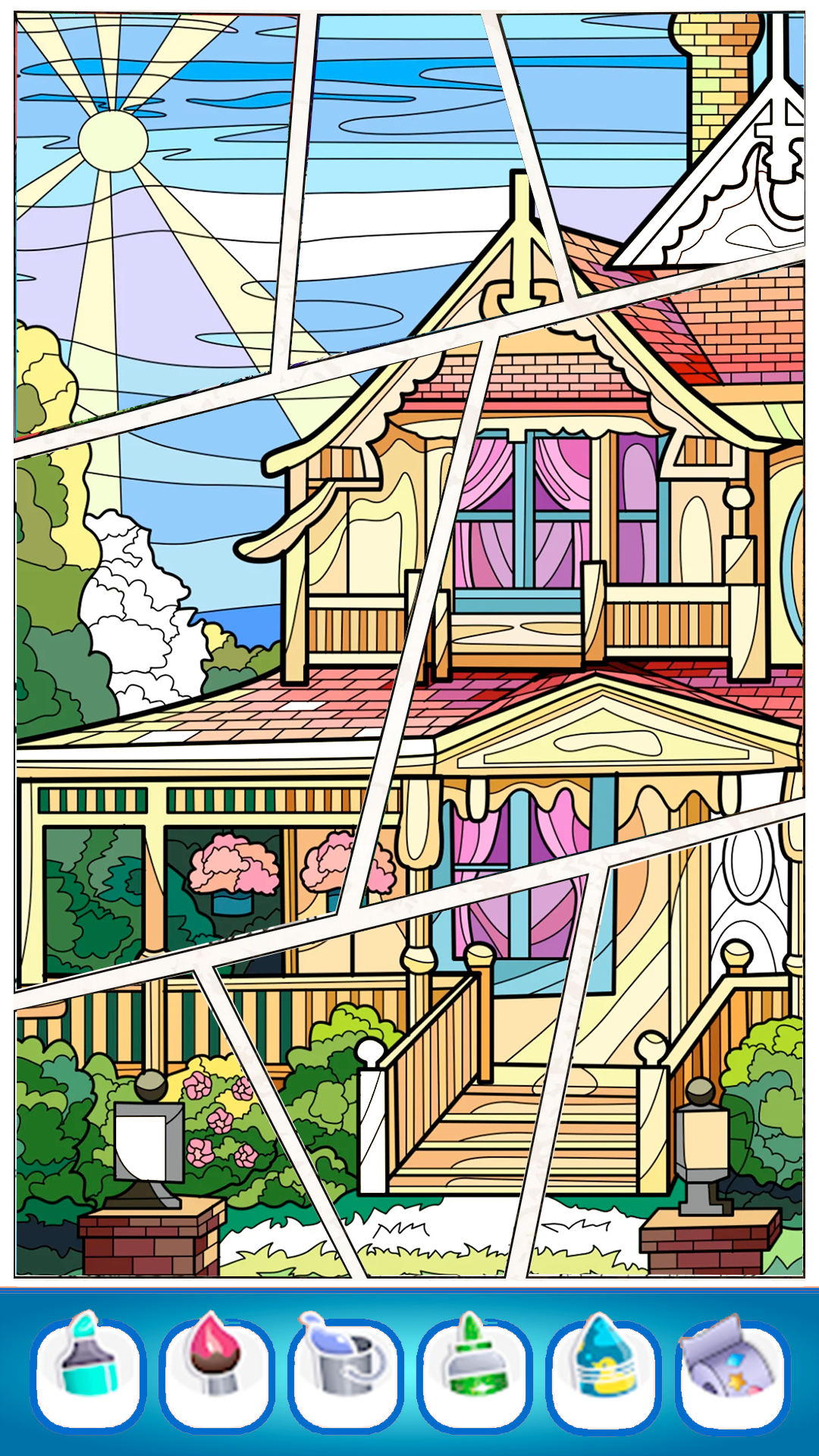The height and width of the screenshot is (1456, 819).
Task: Choose the pink paintbrush tool
Action: pos(217,1374)
